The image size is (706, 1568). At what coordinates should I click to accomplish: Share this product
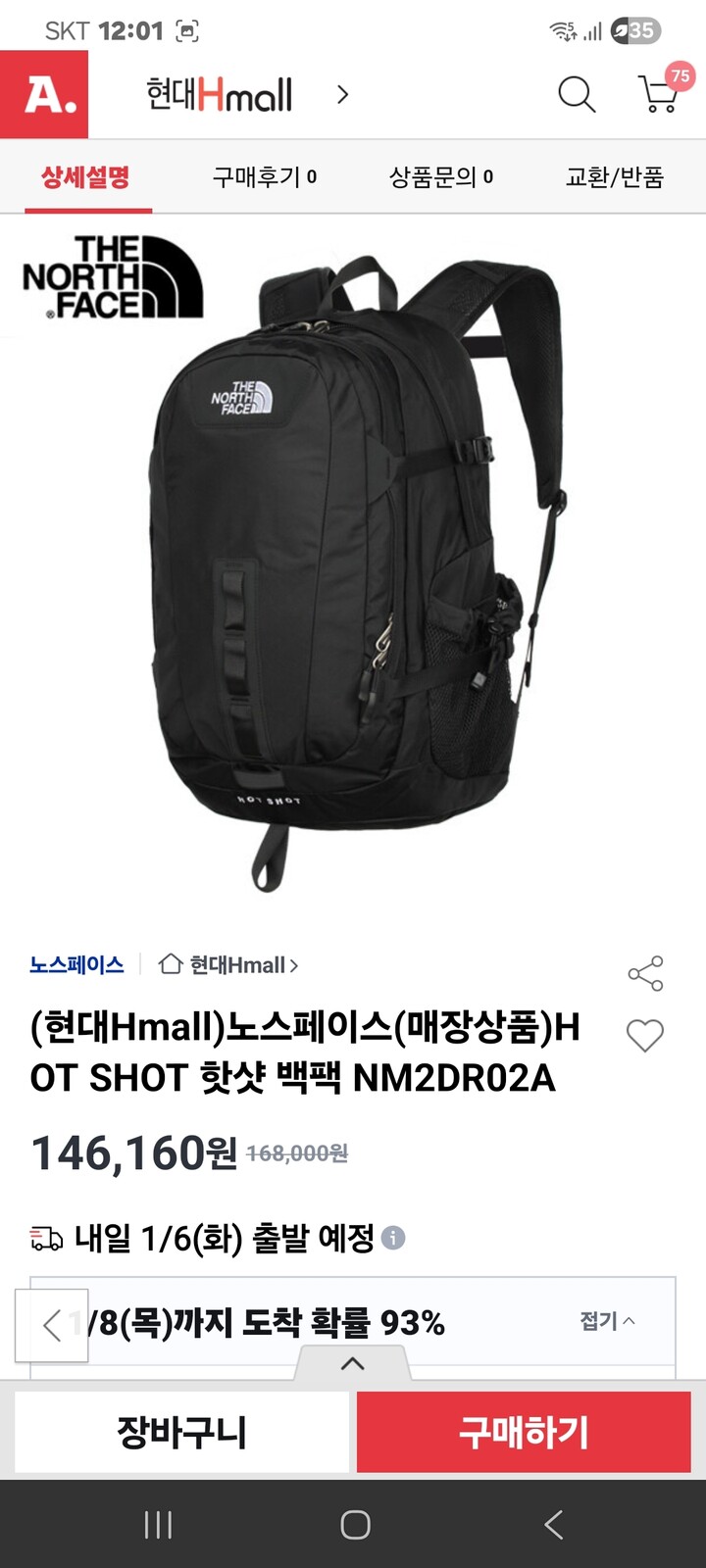645,972
